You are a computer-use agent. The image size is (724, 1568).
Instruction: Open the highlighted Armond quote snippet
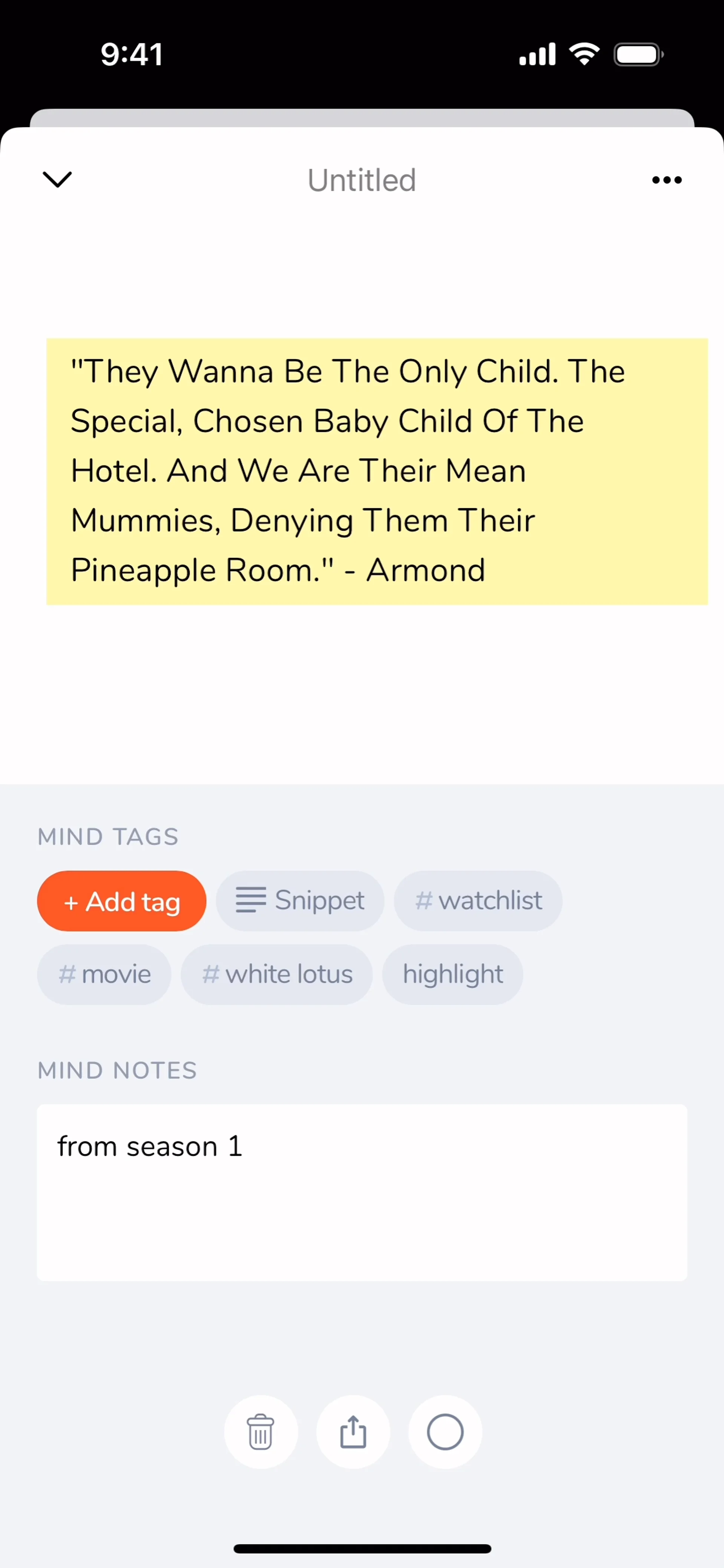pos(377,471)
